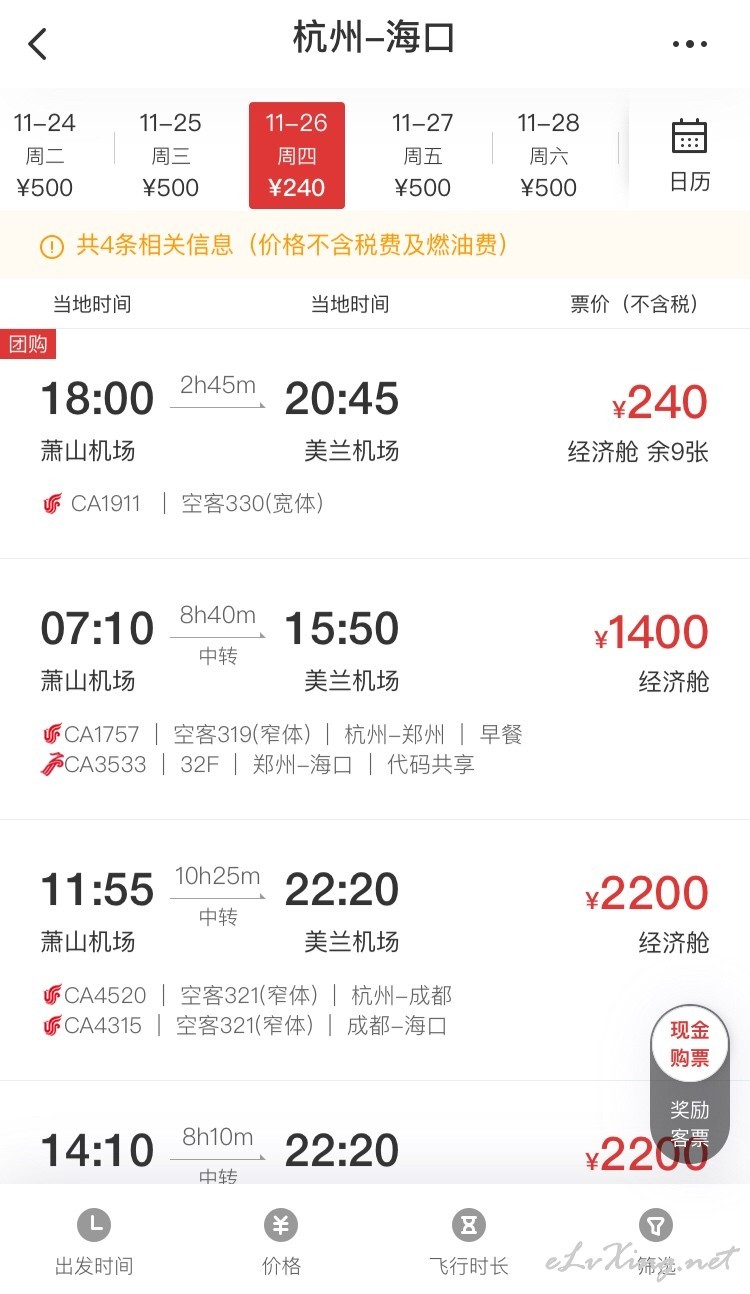Select the 11-25 周三 date
750x1294 pixels.
(171, 155)
